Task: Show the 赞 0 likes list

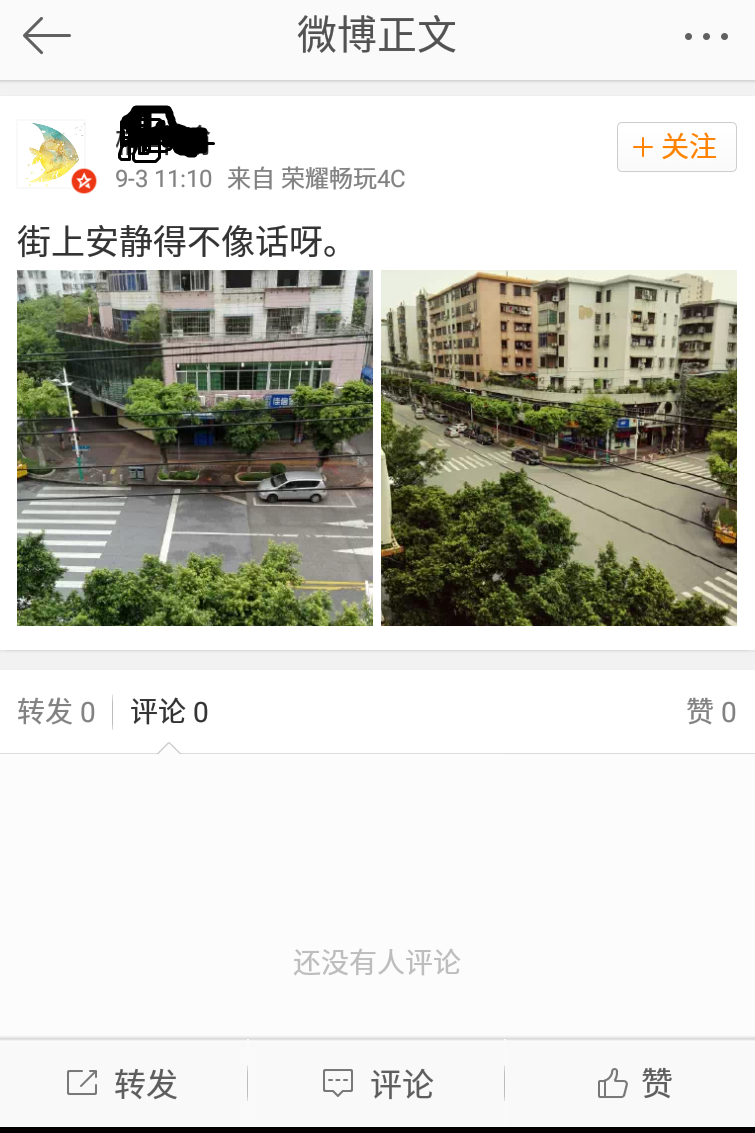Action: pos(711,712)
